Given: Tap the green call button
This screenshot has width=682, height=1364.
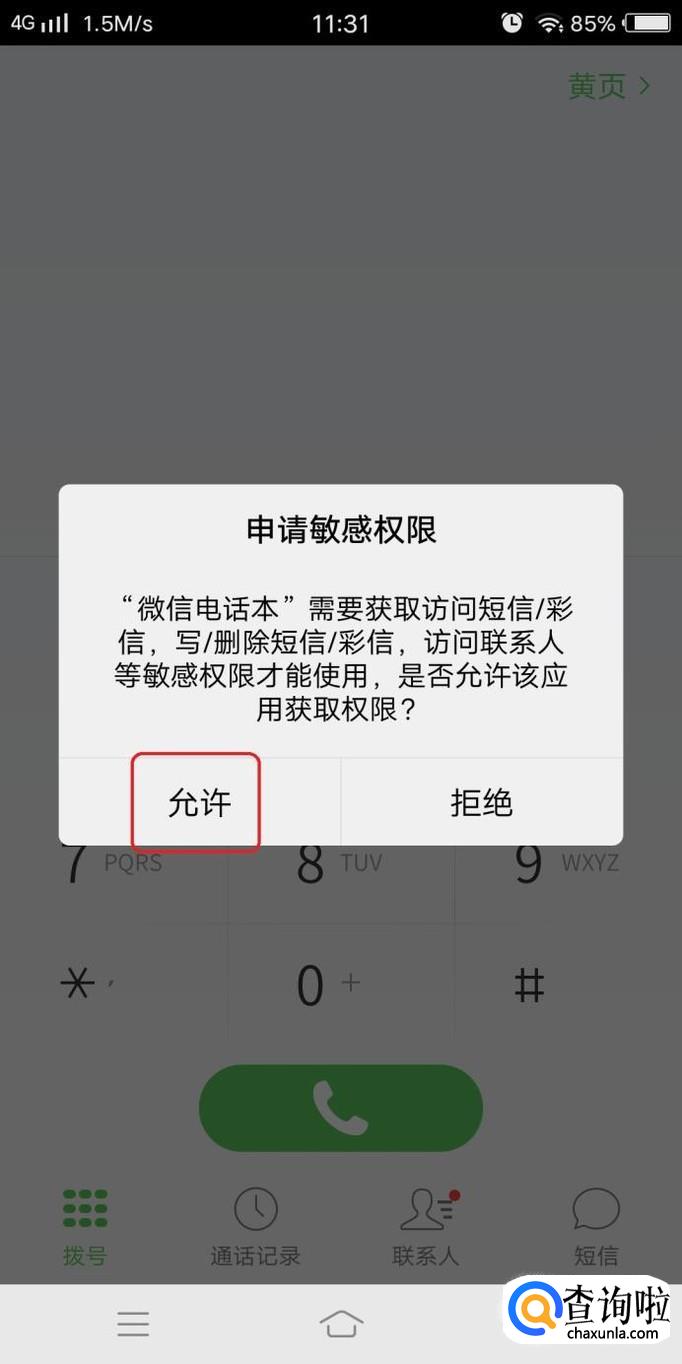Looking at the screenshot, I should [x=341, y=1107].
